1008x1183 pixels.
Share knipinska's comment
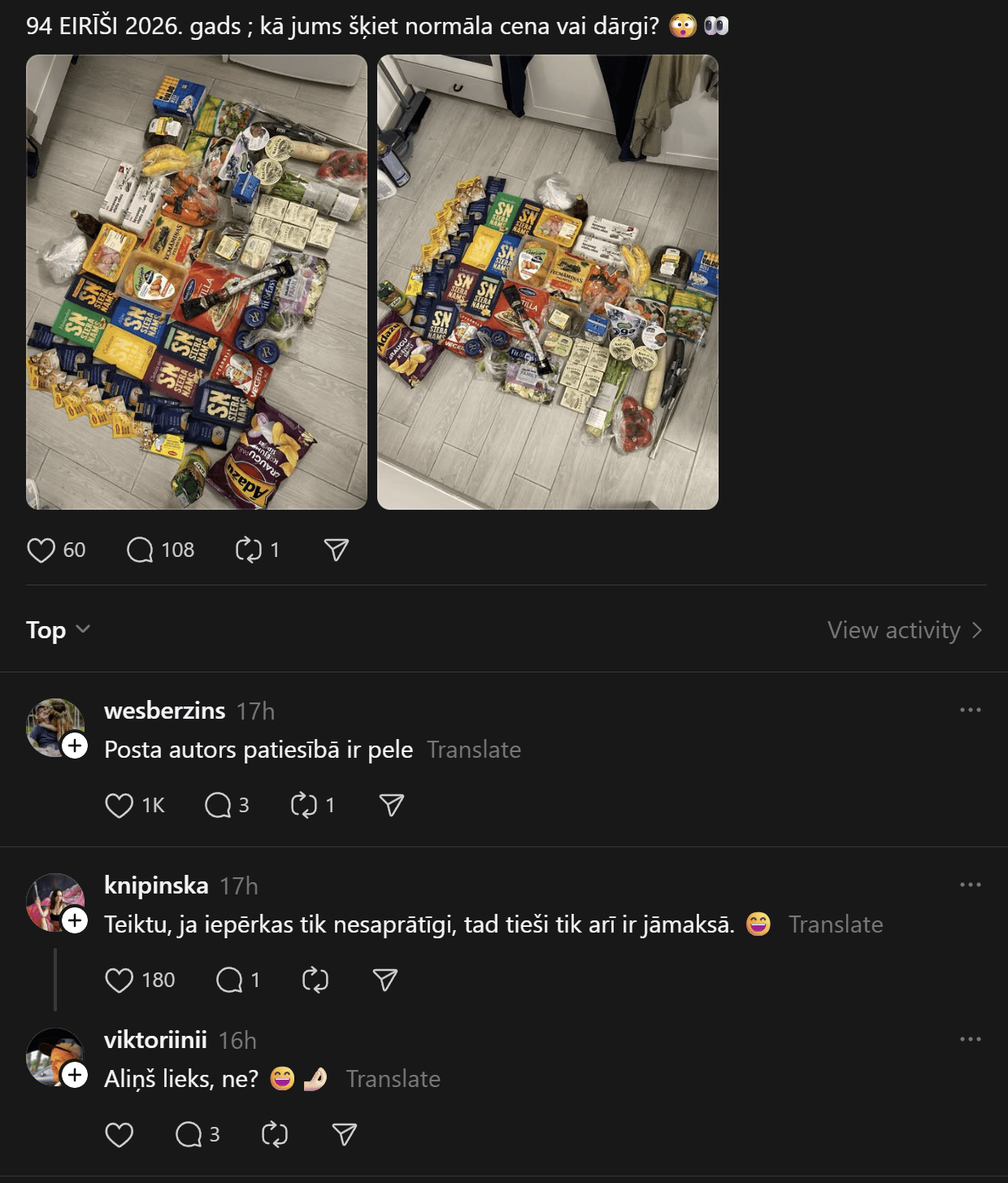tap(385, 981)
